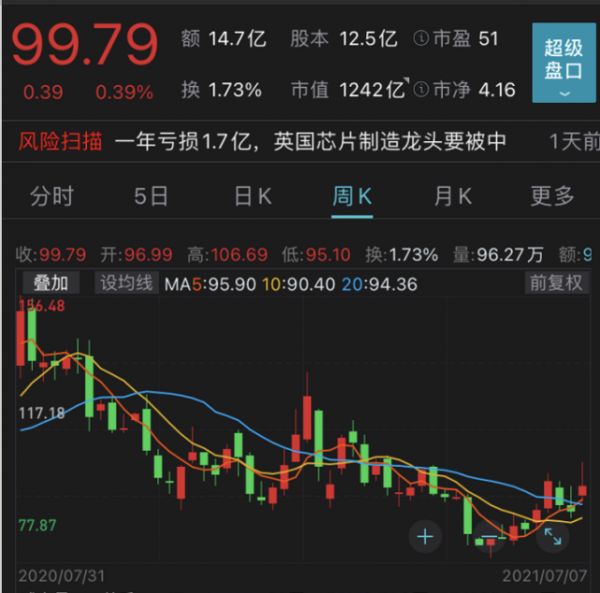Viewport: 600px width, 593px height.
Task: Open the 超级盘口 panel
Action: 563,62
